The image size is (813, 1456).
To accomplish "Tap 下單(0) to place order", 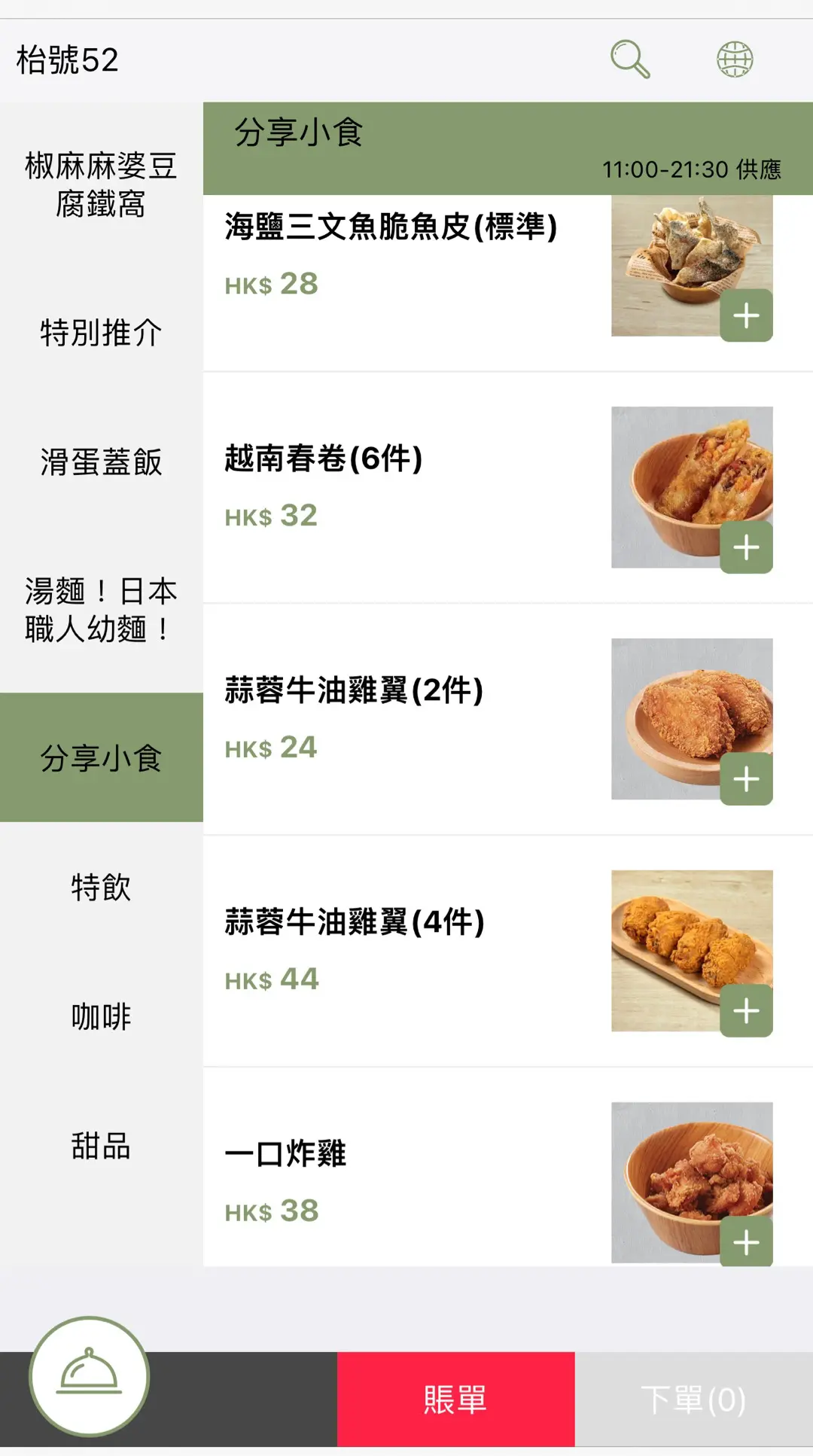I will (x=693, y=1400).
